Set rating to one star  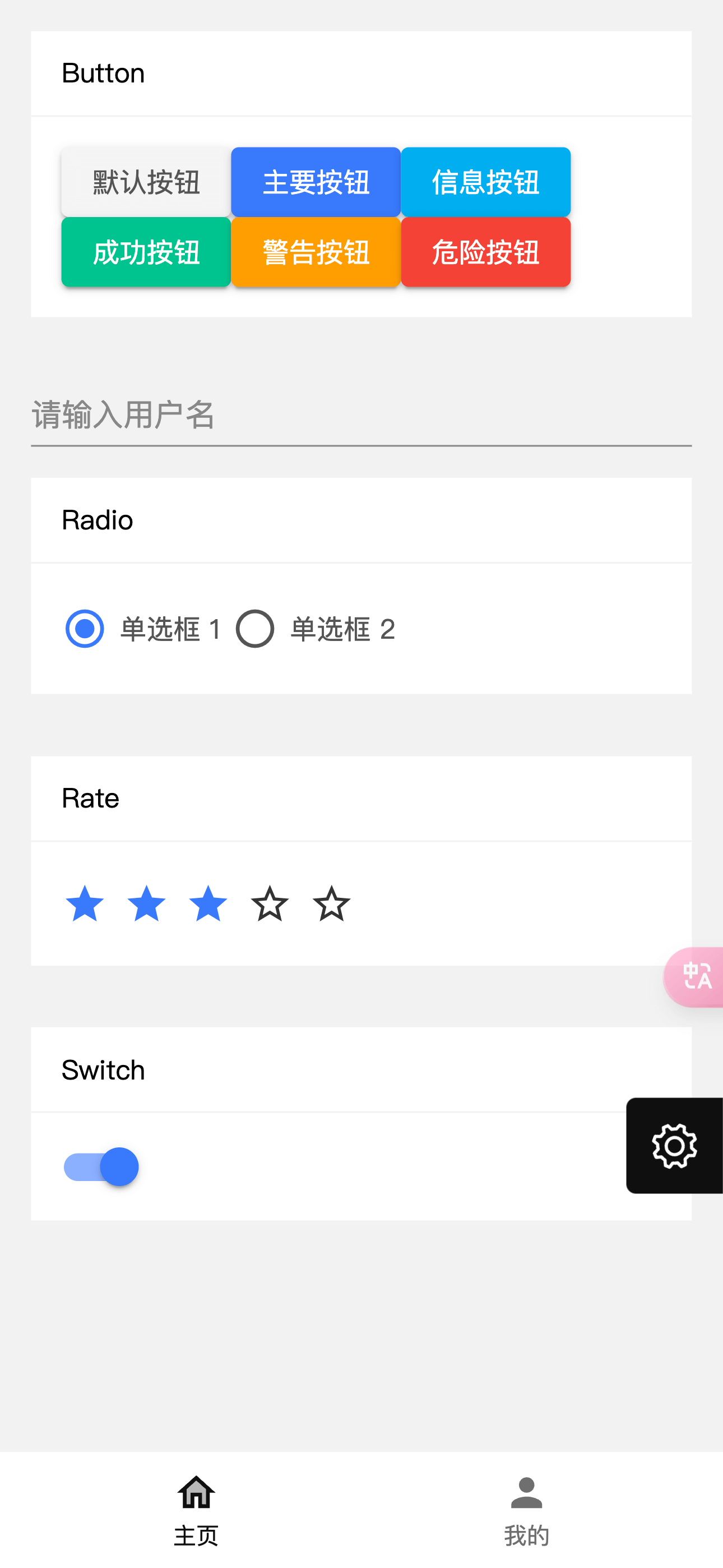[x=85, y=904]
